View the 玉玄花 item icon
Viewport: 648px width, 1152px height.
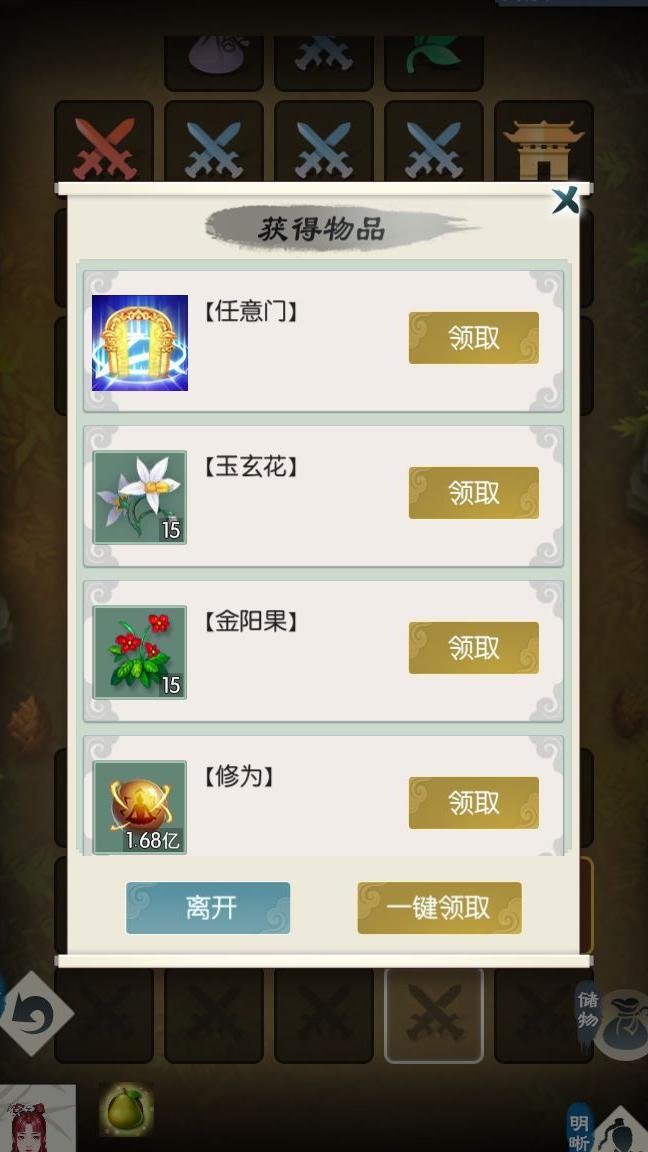140,497
